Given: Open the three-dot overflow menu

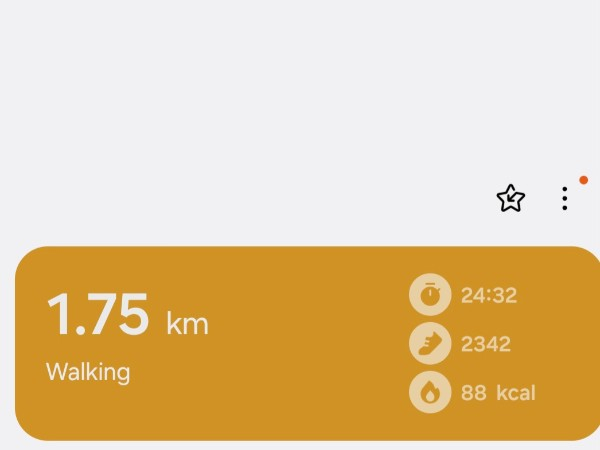Looking at the screenshot, I should (x=565, y=198).
